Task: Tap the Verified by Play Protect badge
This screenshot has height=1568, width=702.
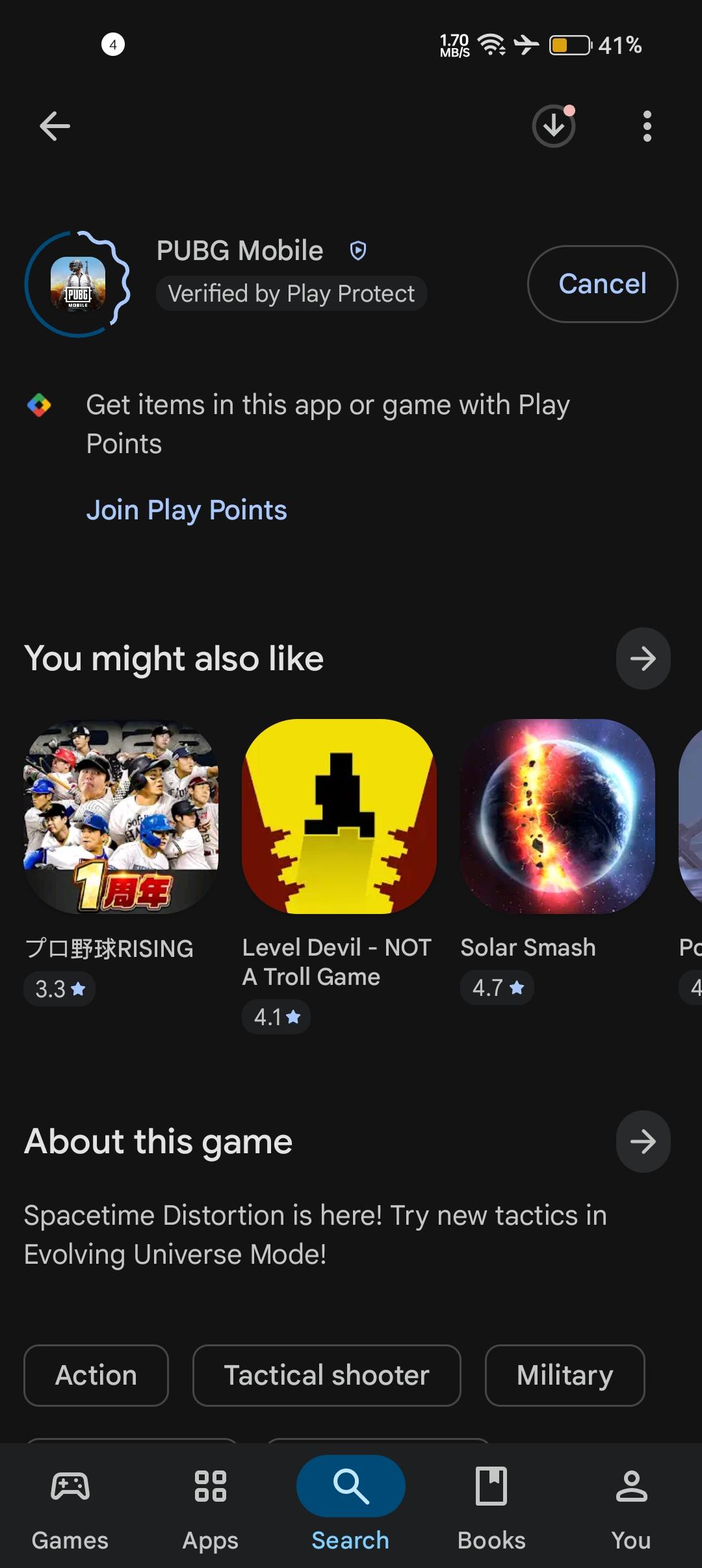Action: 291,294
